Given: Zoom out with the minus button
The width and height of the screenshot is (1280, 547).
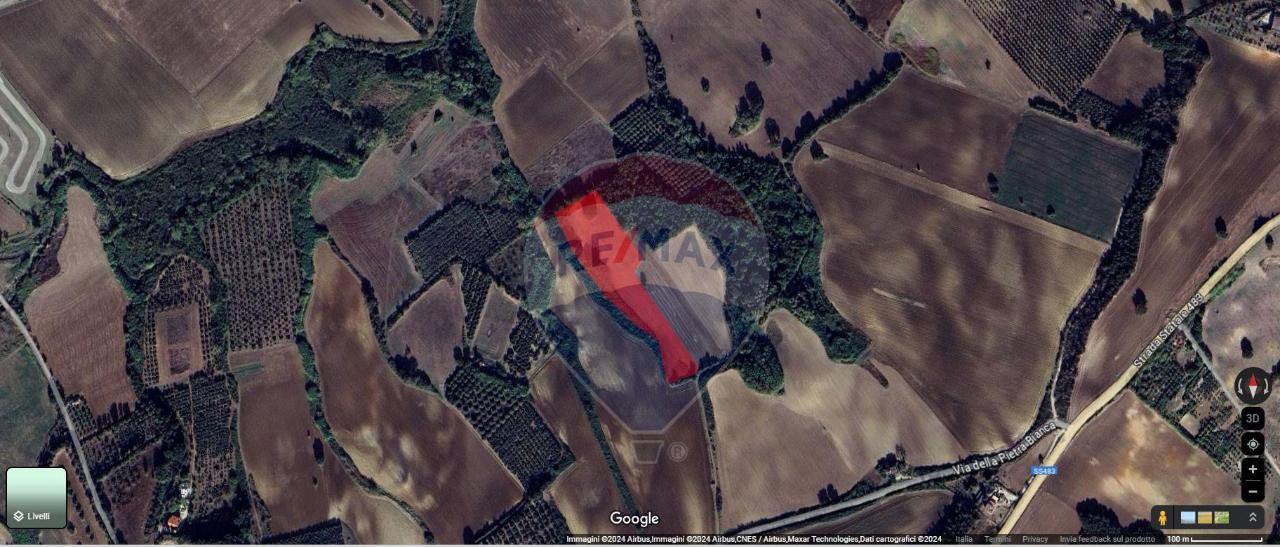Looking at the screenshot, I should tap(1253, 491).
